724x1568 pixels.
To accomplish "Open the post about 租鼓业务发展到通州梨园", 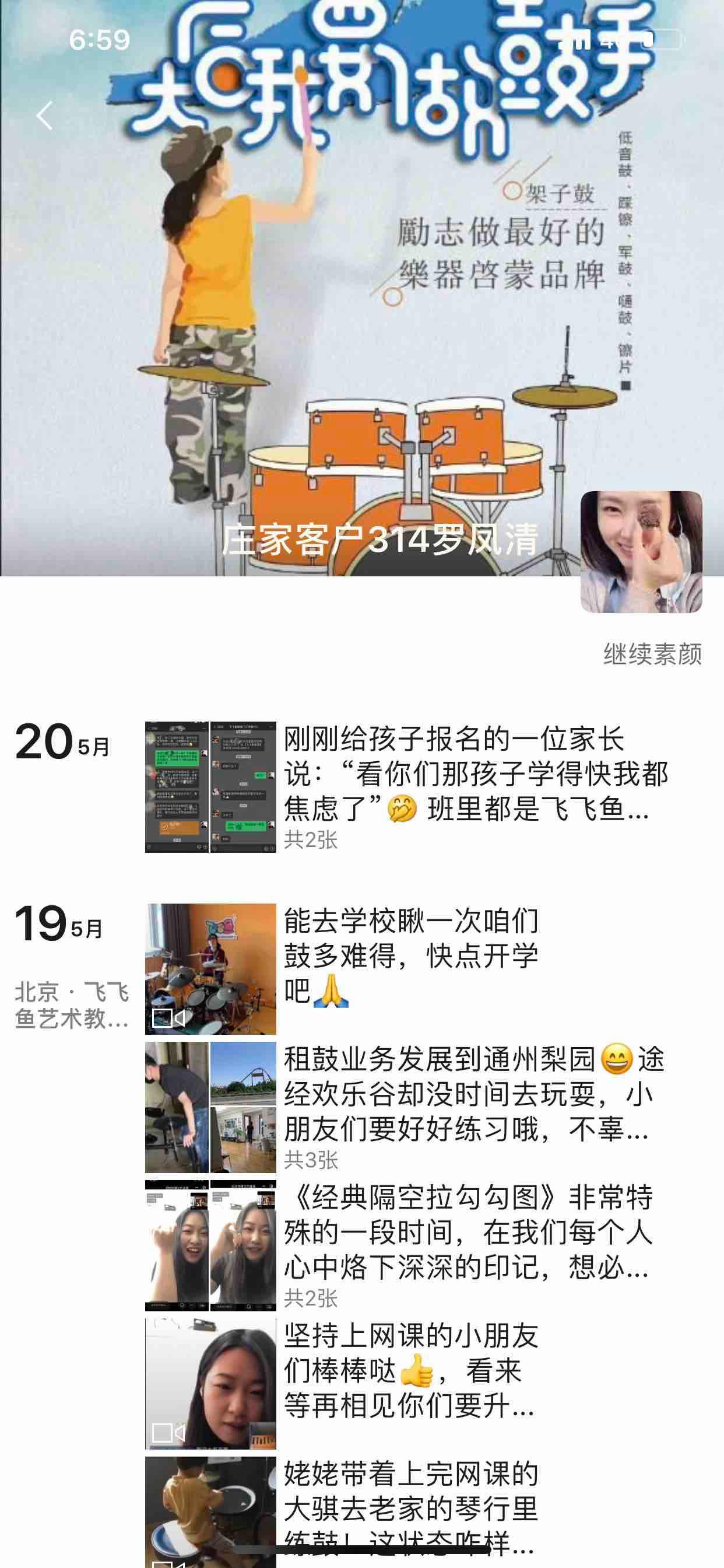I will [x=406, y=1107].
